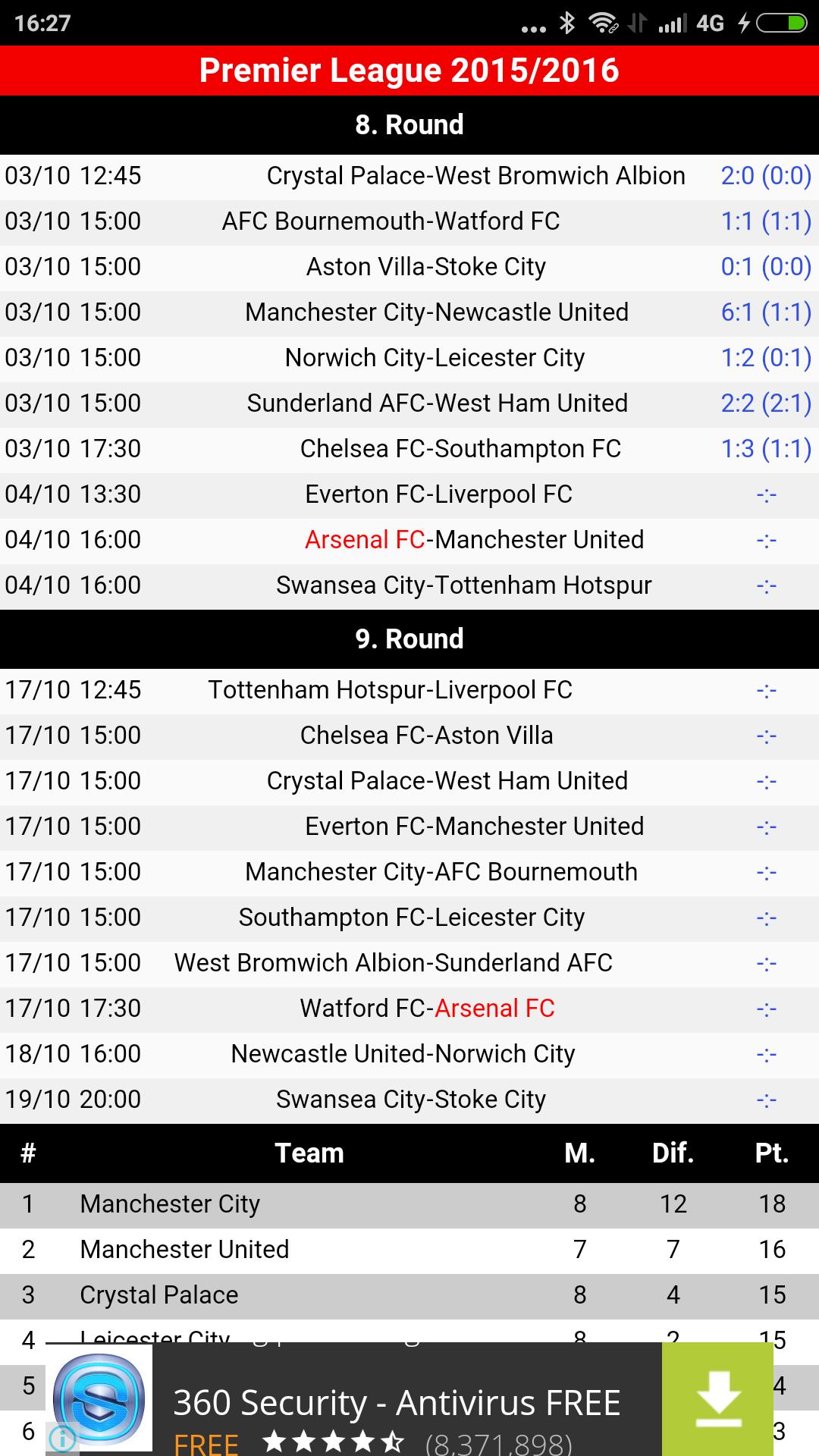Open the Manchester City-Newcastle United score 6:1
819x1456 pixels.
pos(765,312)
